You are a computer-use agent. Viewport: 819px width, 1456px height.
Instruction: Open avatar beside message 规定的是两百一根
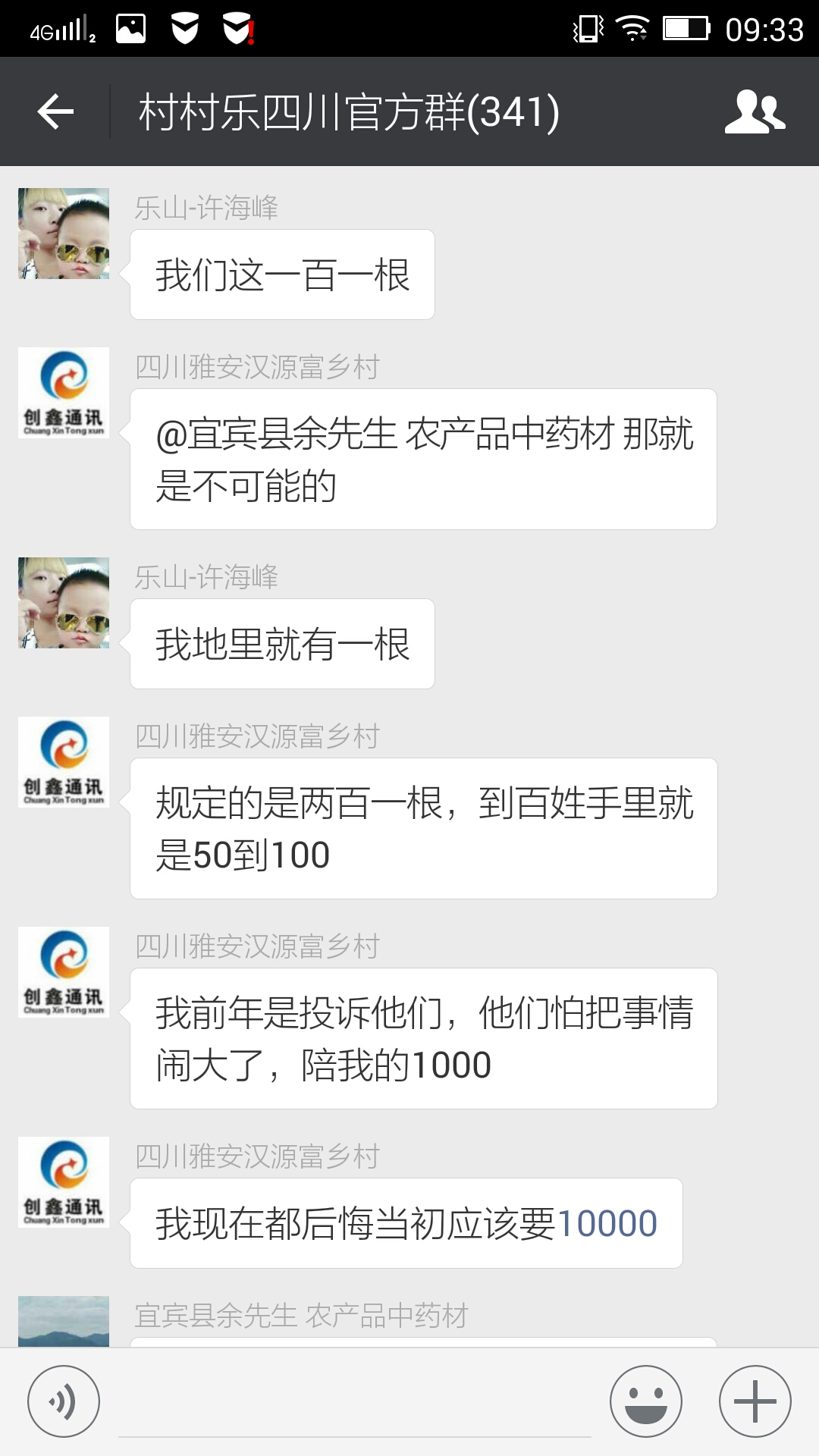64,762
